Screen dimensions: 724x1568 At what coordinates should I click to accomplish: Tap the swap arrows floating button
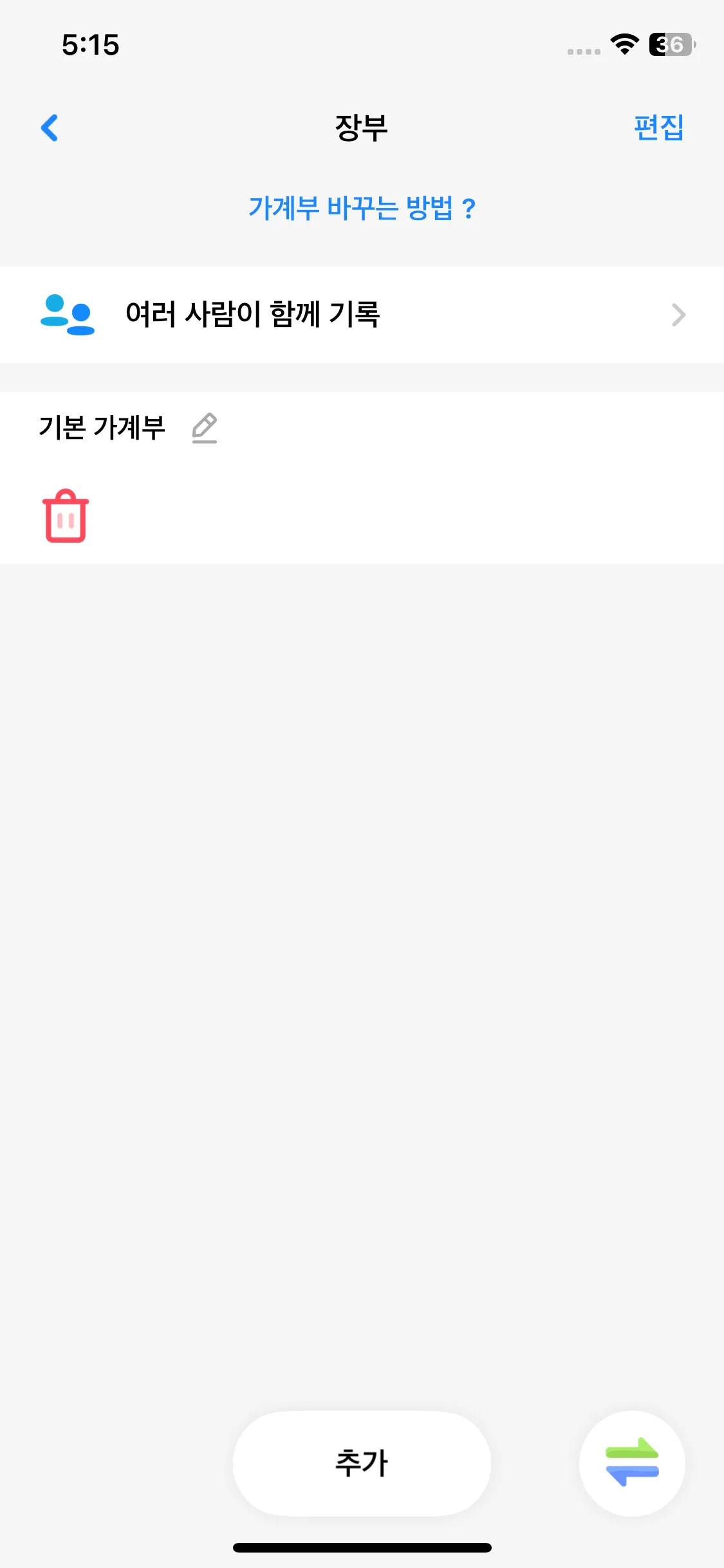click(632, 1463)
